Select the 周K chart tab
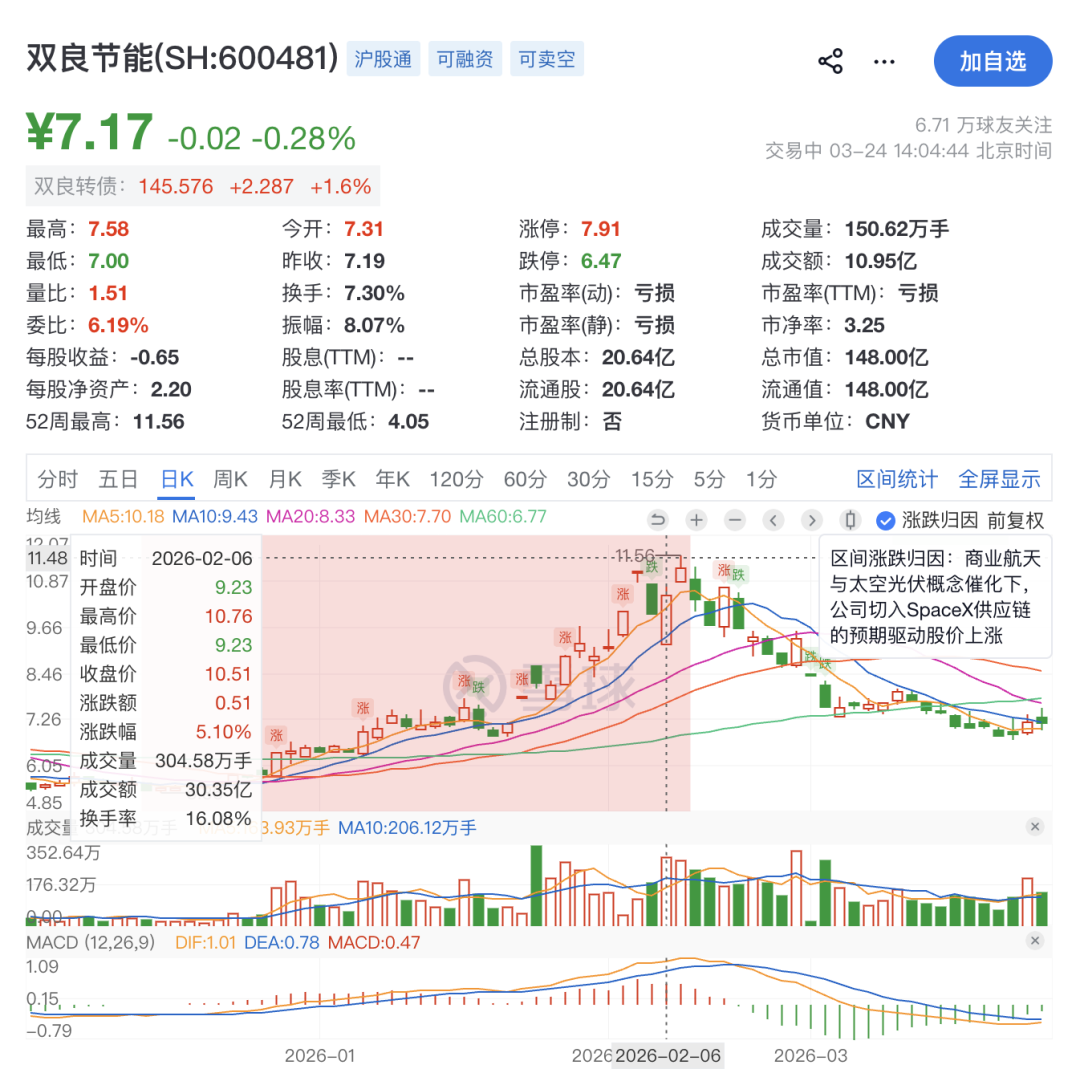This screenshot has height=1069, width=1080. 230,479
